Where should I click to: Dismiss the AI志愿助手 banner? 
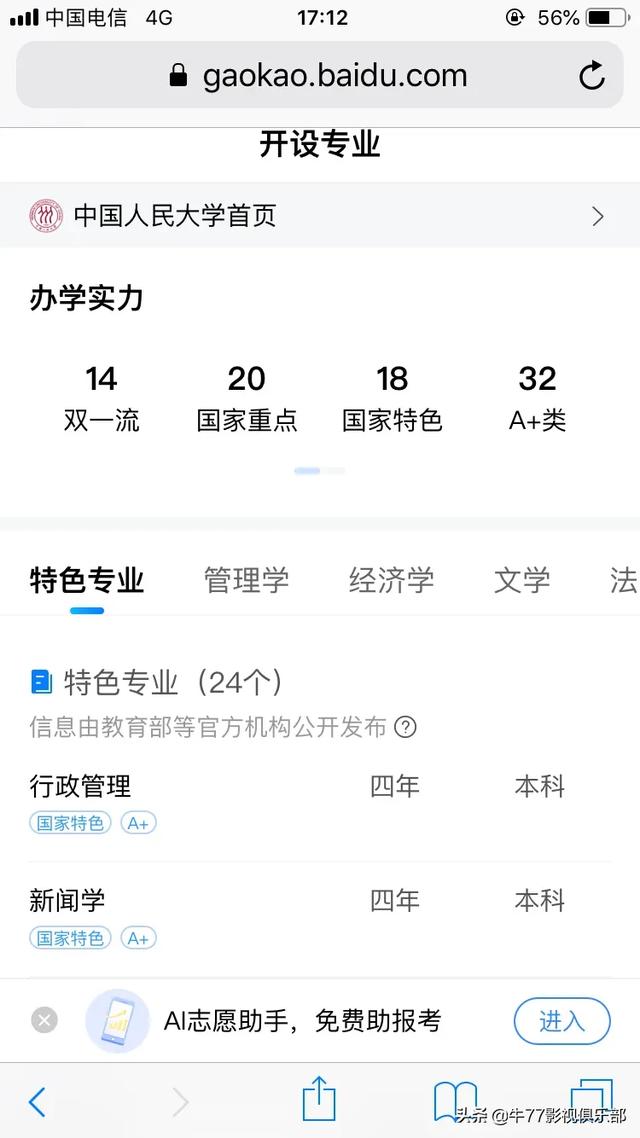[x=44, y=1021]
